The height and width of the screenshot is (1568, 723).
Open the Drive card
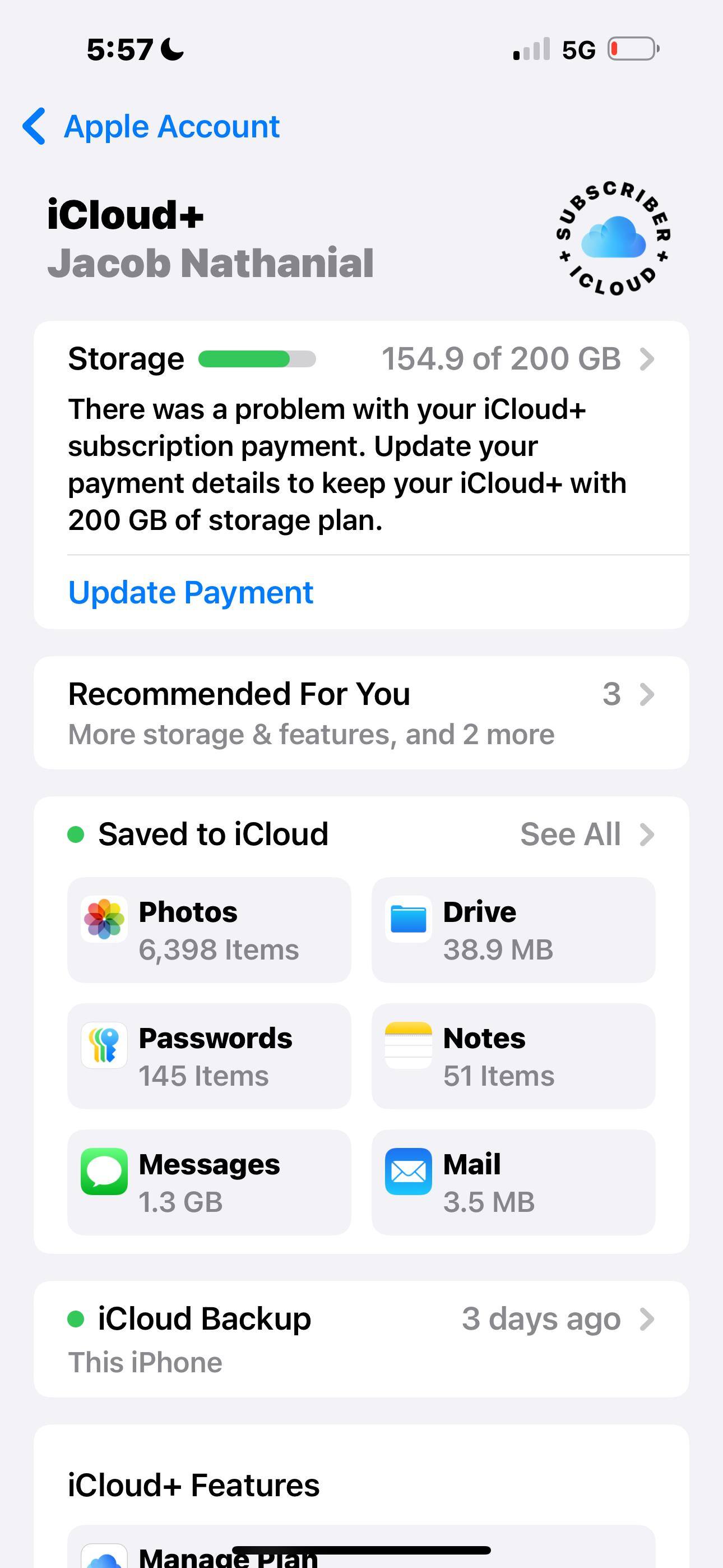pyautogui.click(x=513, y=929)
